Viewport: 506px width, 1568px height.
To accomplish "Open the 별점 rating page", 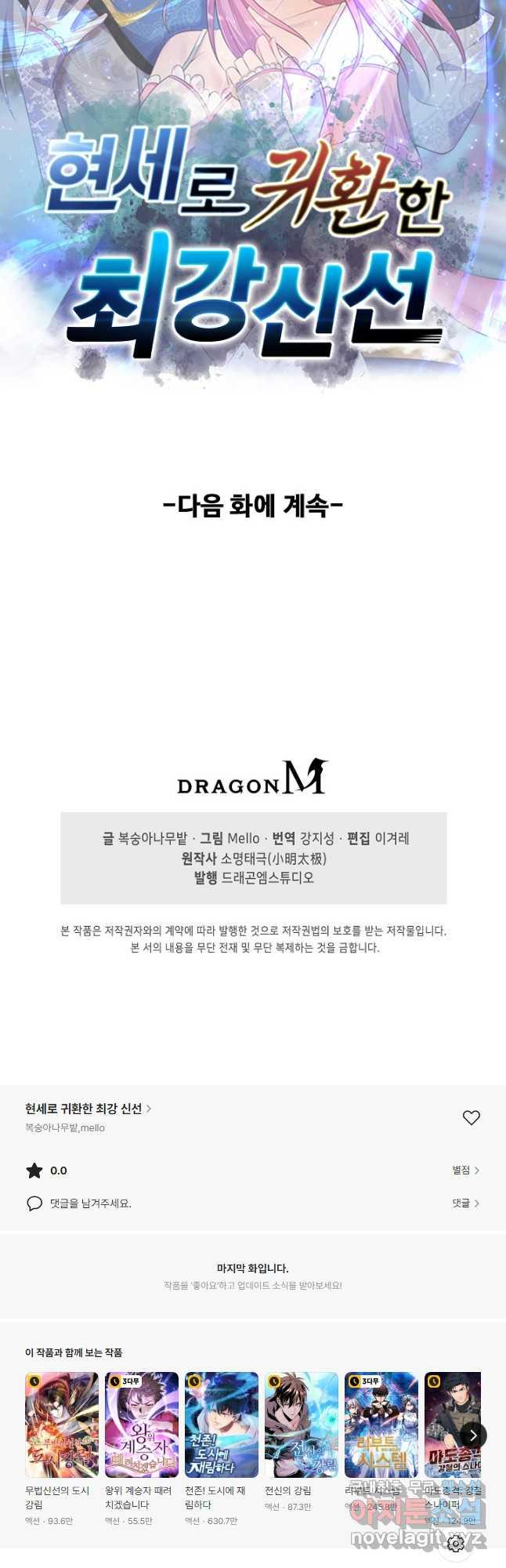I will click(465, 1171).
